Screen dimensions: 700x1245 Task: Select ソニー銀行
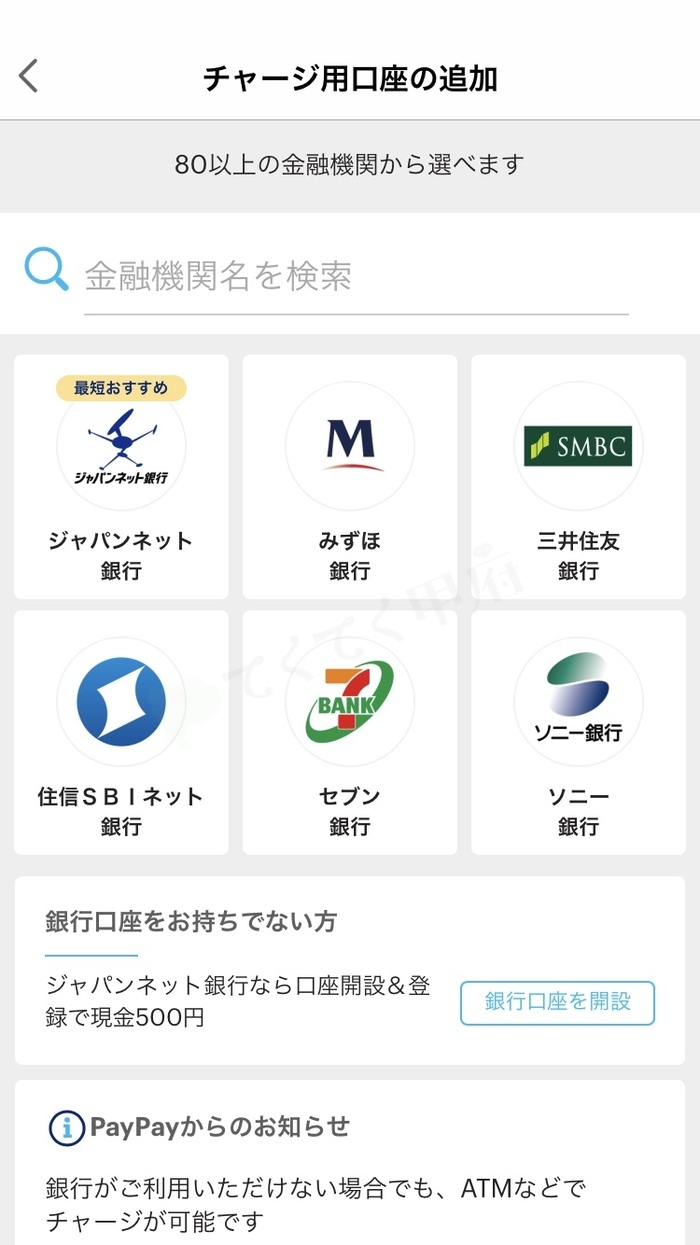[578, 733]
